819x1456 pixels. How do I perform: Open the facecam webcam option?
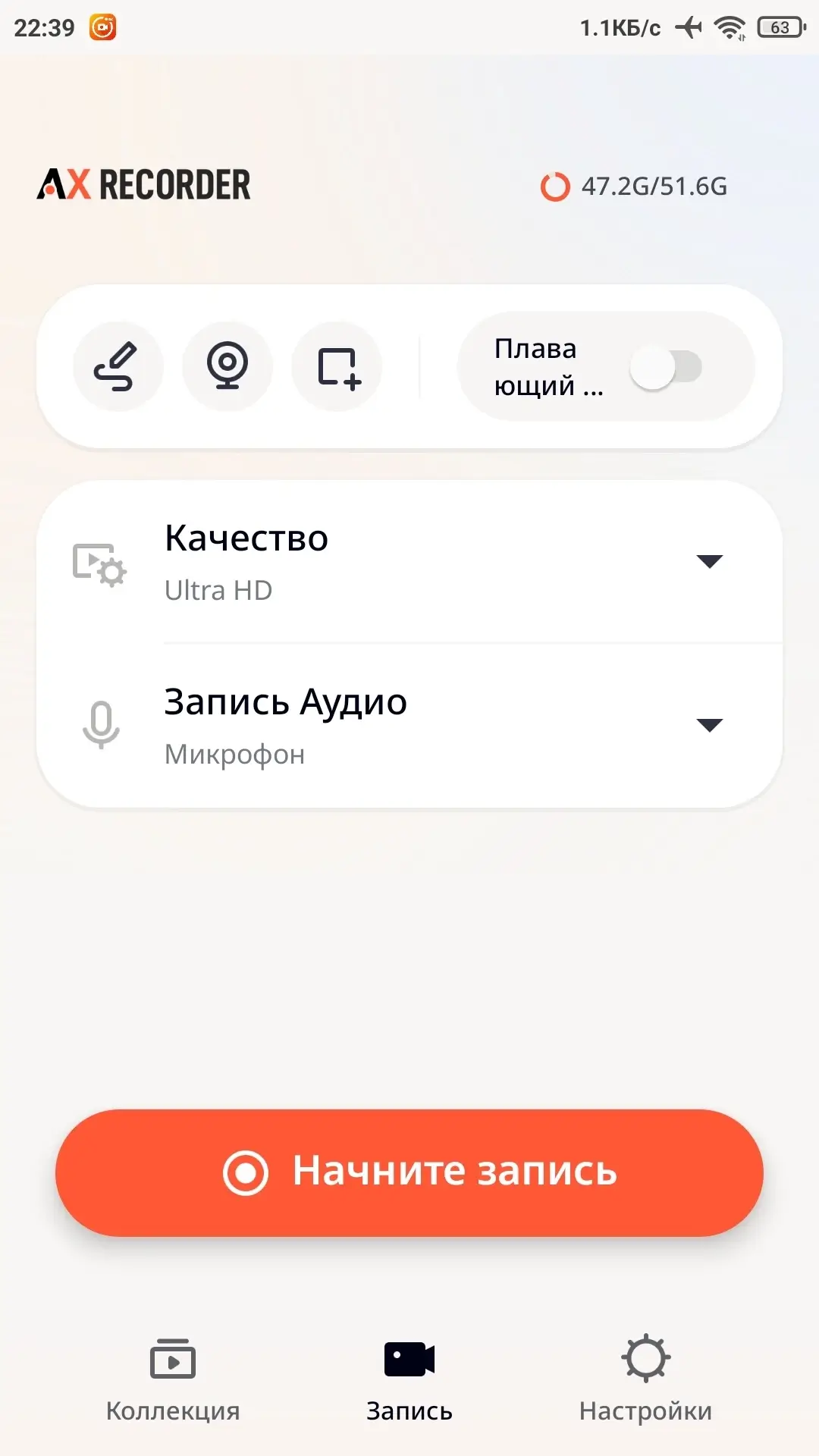point(227,367)
